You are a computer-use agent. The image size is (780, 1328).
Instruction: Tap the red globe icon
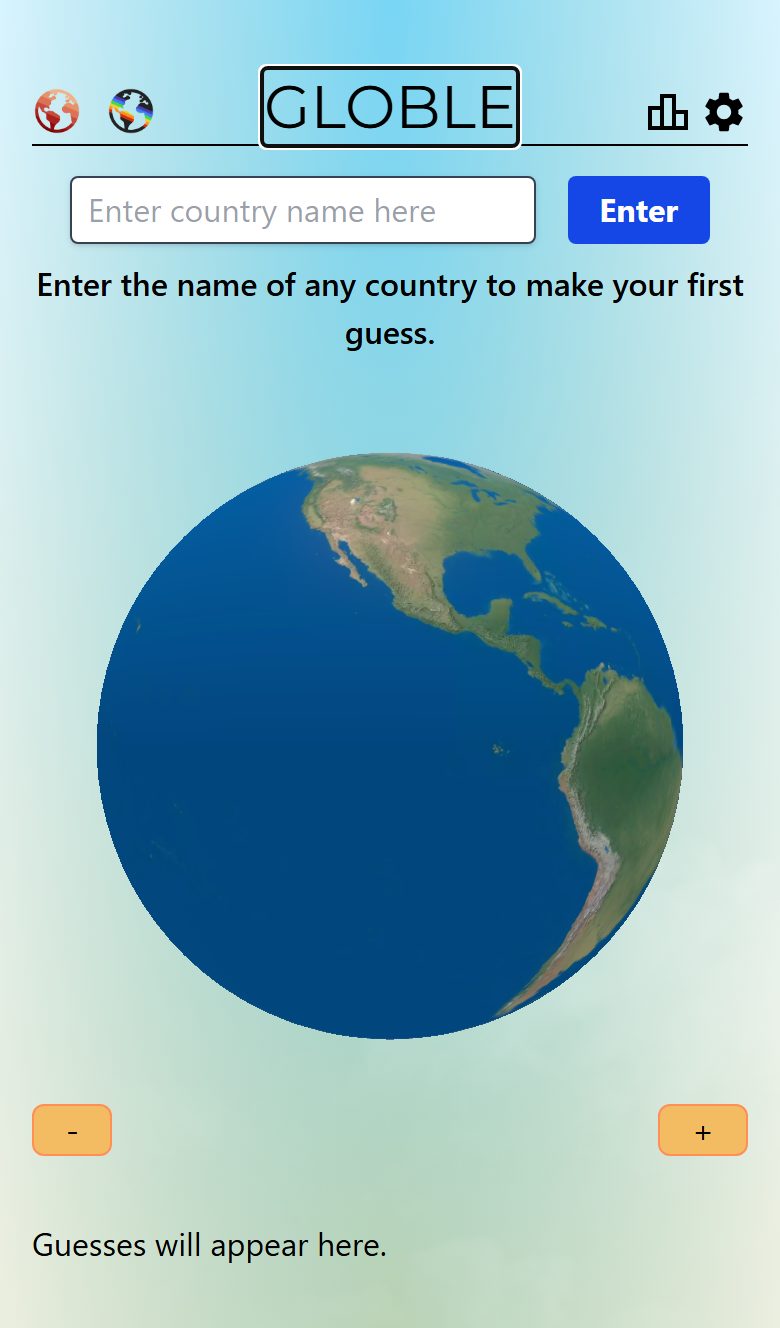point(57,111)
